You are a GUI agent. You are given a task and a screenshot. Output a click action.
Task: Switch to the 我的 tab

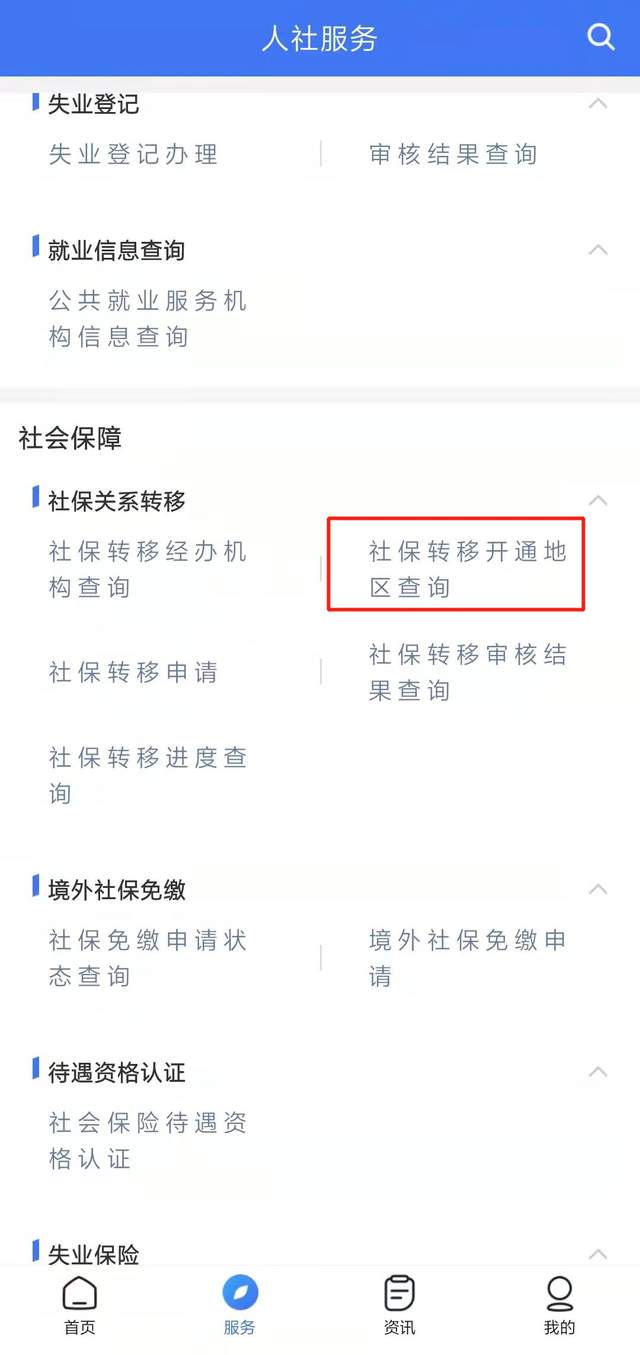tap(560, 1306)
